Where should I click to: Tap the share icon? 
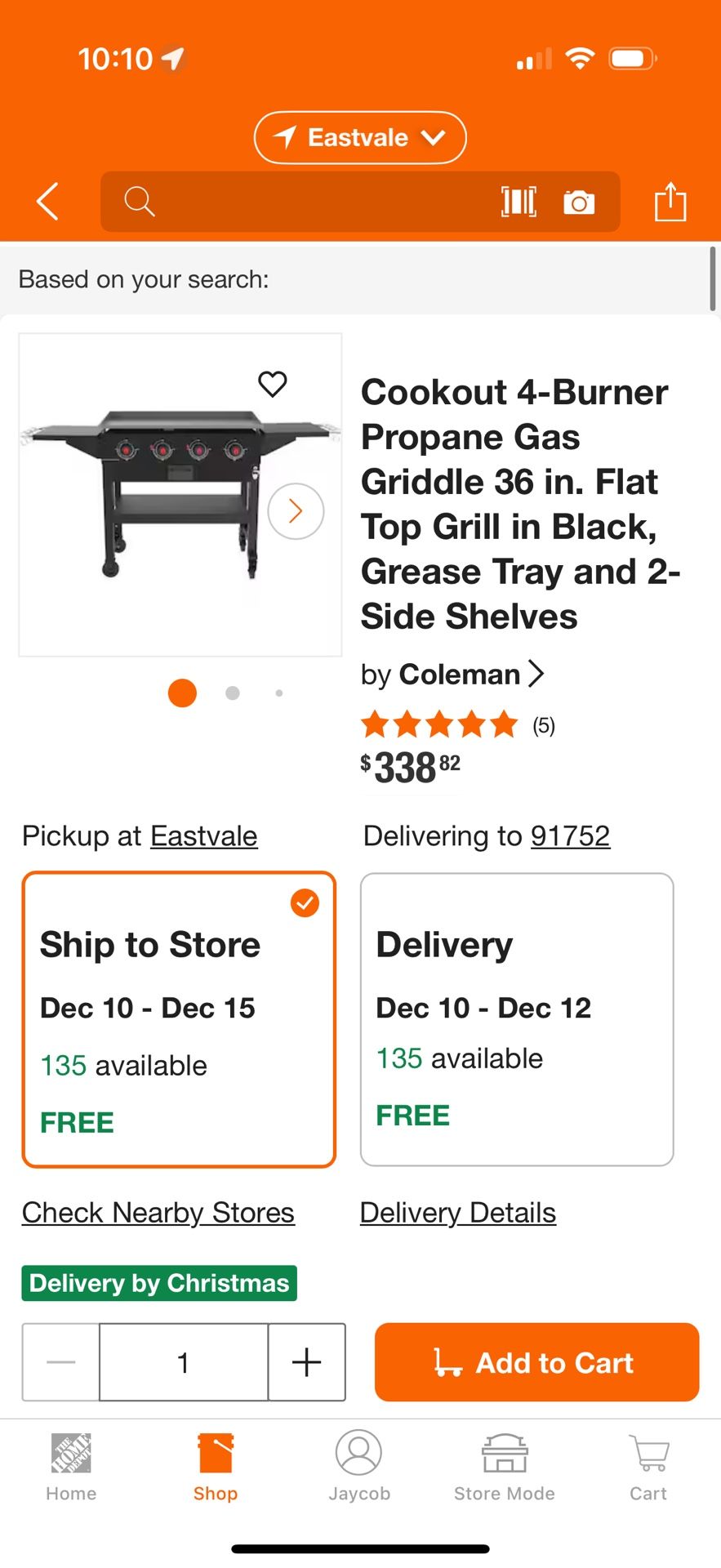(670, 201)
